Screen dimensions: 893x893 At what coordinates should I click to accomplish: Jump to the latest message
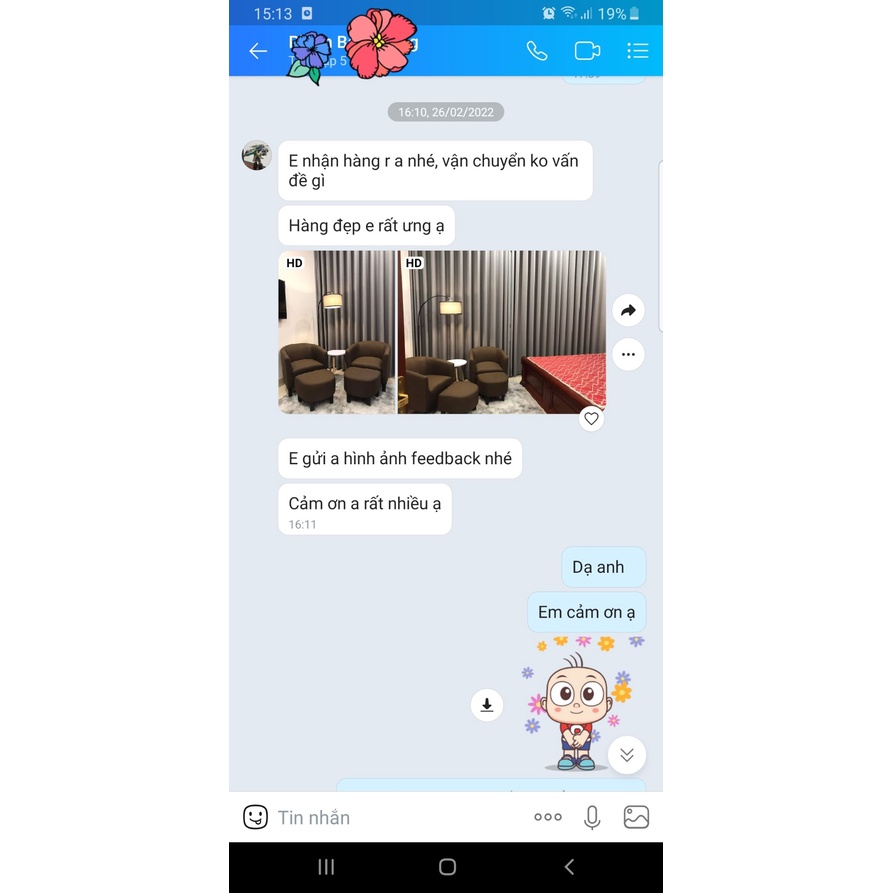[627, 755]
